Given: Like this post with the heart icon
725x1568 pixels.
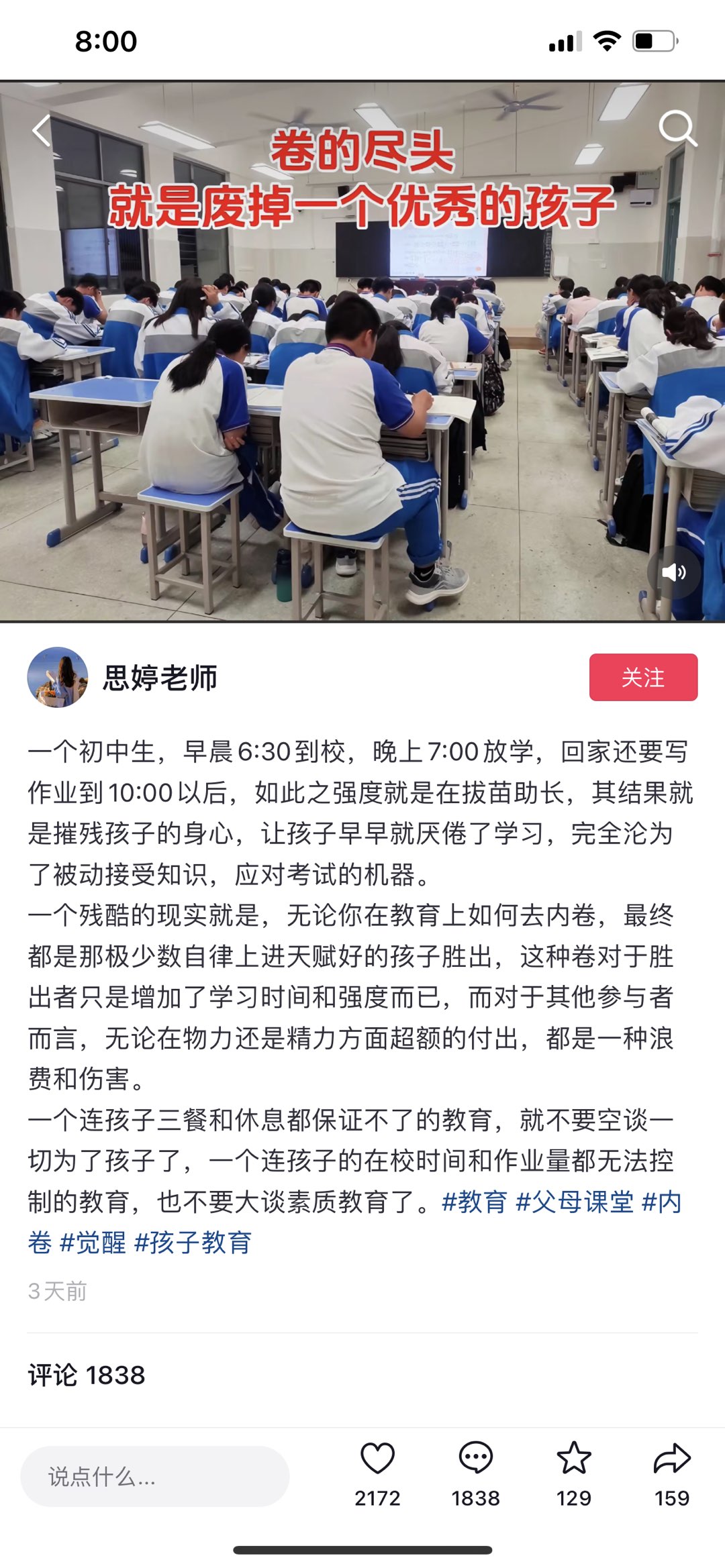Looking at the screenshot, I should click(377, 1459).
